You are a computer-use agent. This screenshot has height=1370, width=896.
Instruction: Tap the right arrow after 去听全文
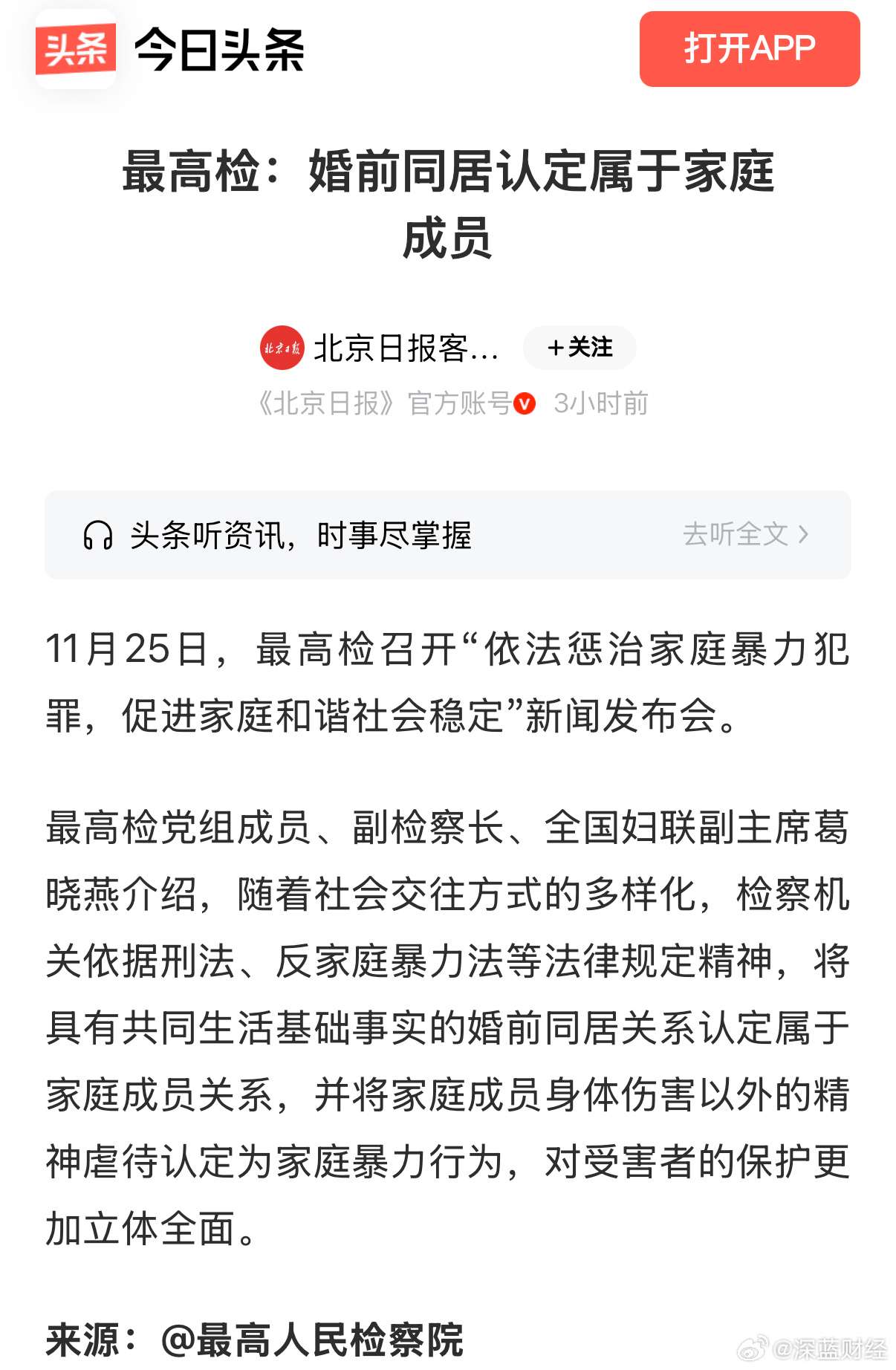tap(804, 533)
